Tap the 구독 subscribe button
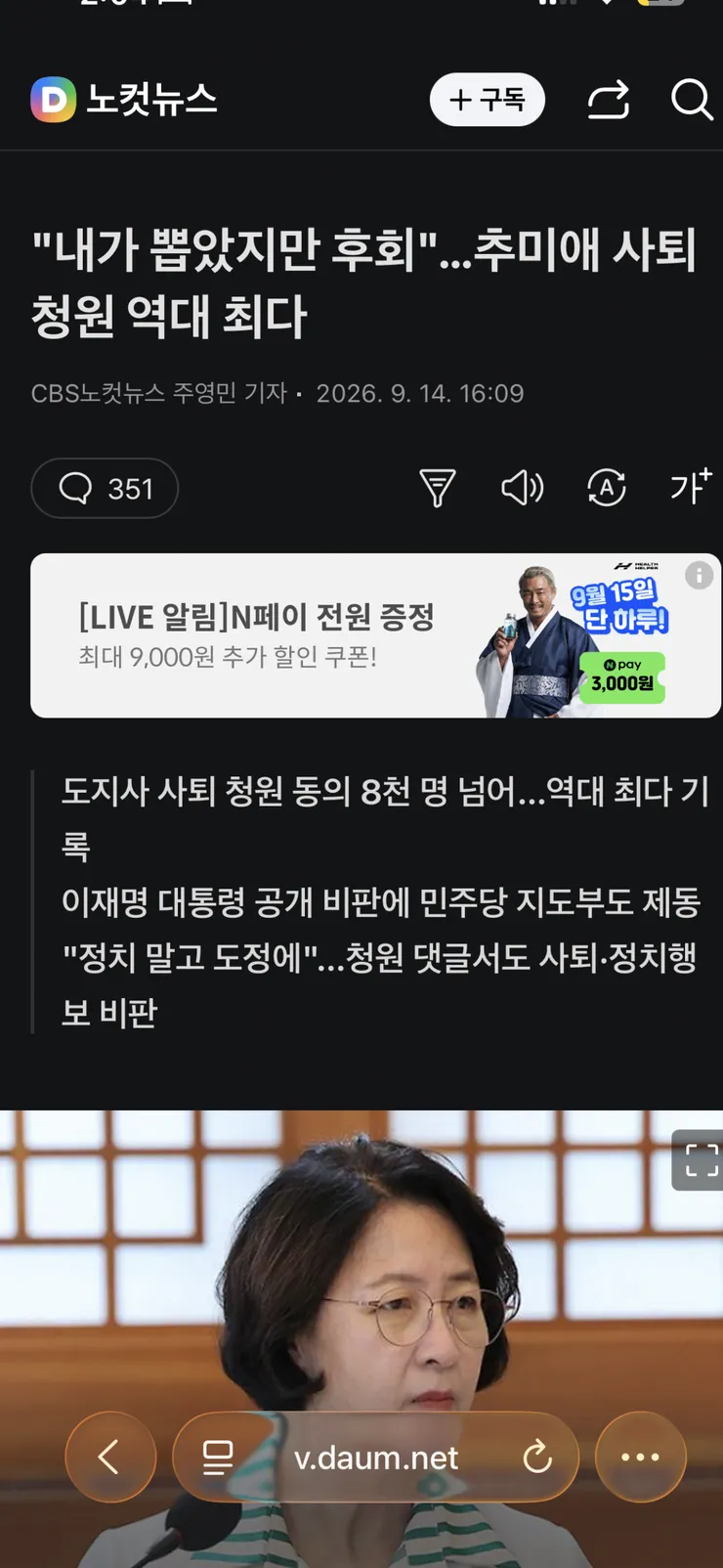The height and width of the screenshot is (1568, 723). (487, 100)
